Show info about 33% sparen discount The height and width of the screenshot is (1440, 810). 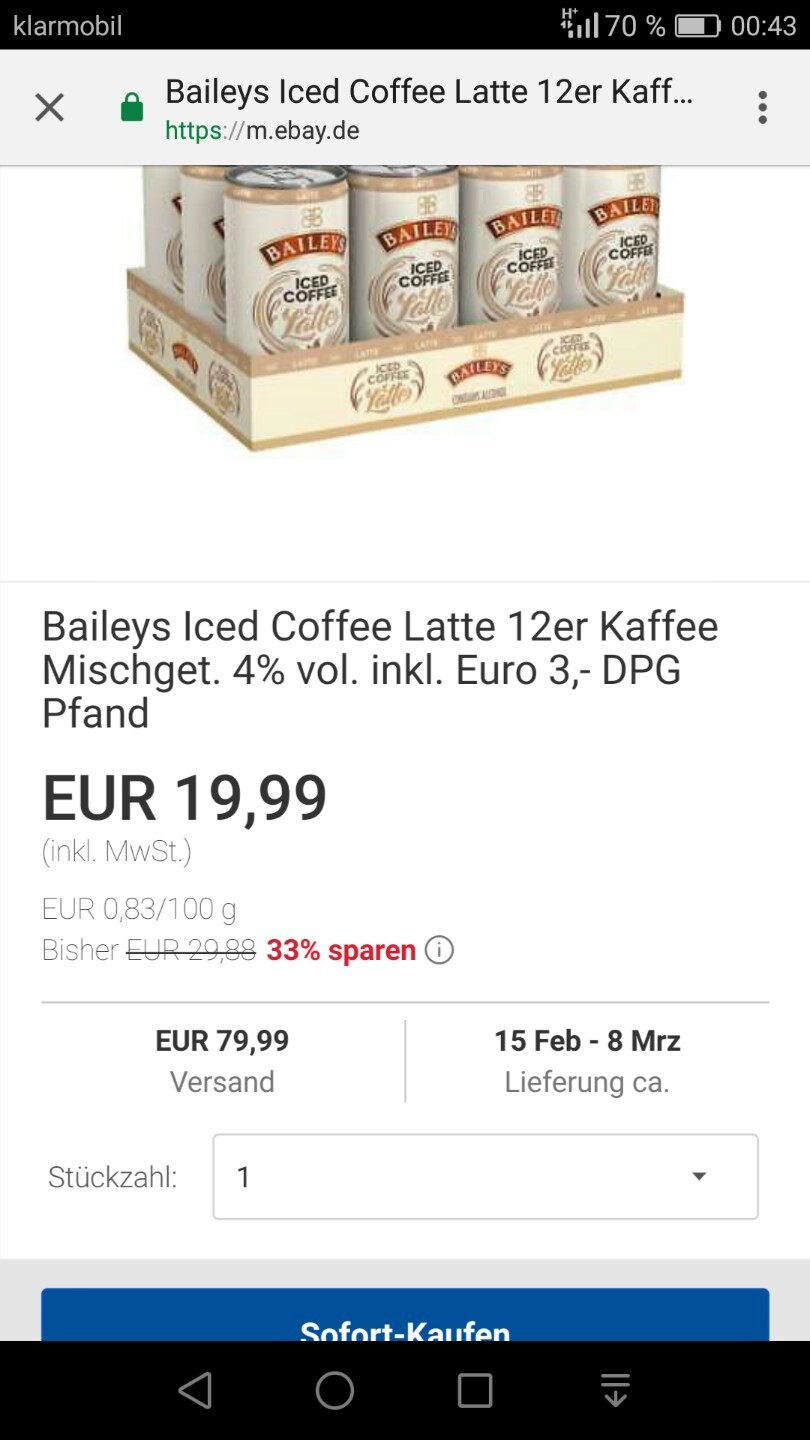coord(439,950)
